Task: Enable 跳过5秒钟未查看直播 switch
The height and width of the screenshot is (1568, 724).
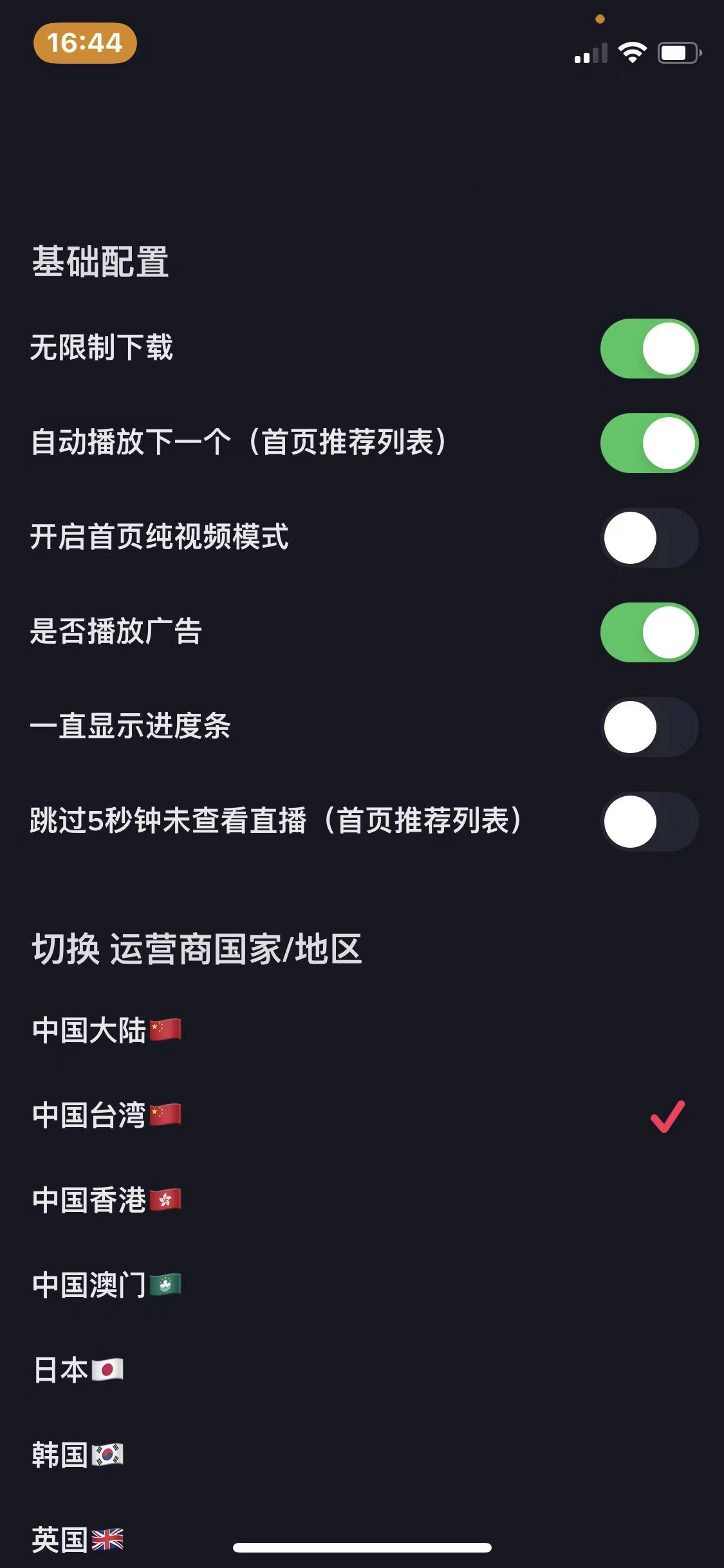Action: coord(649,821)
